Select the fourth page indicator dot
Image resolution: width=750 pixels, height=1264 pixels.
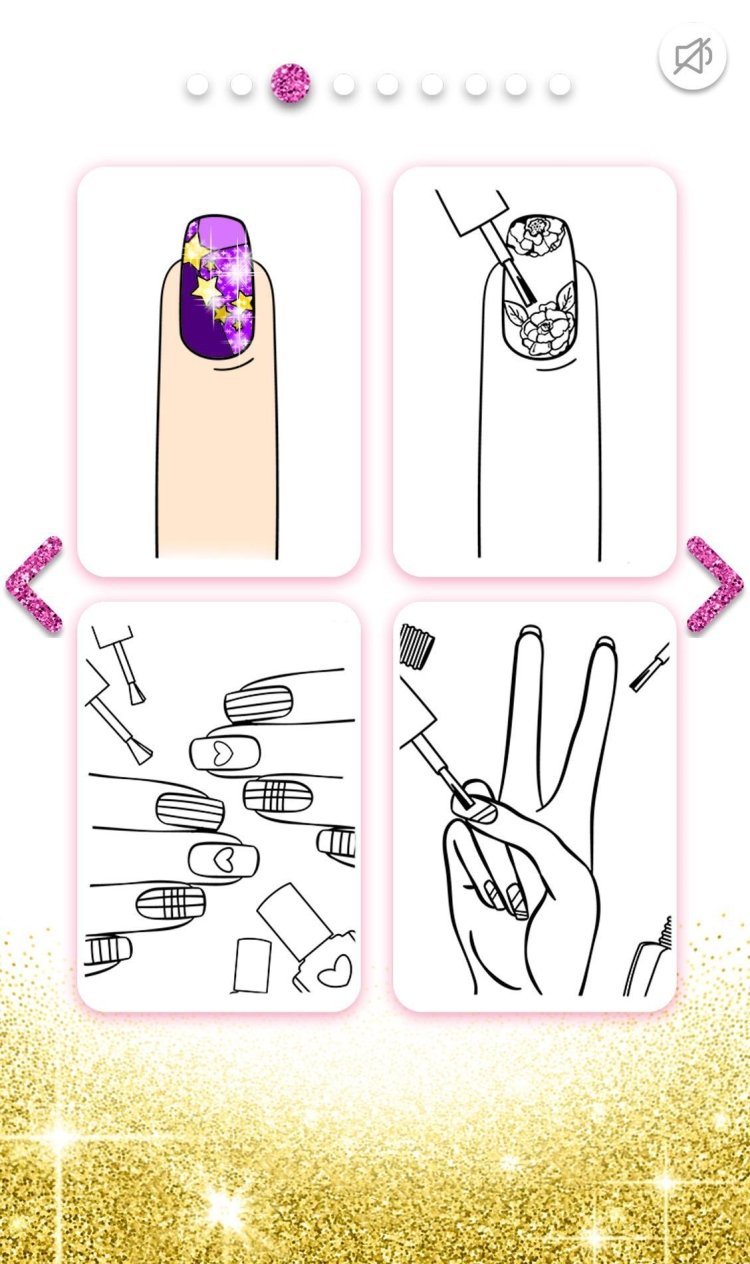pyautogui.click(x=344, y=85)
